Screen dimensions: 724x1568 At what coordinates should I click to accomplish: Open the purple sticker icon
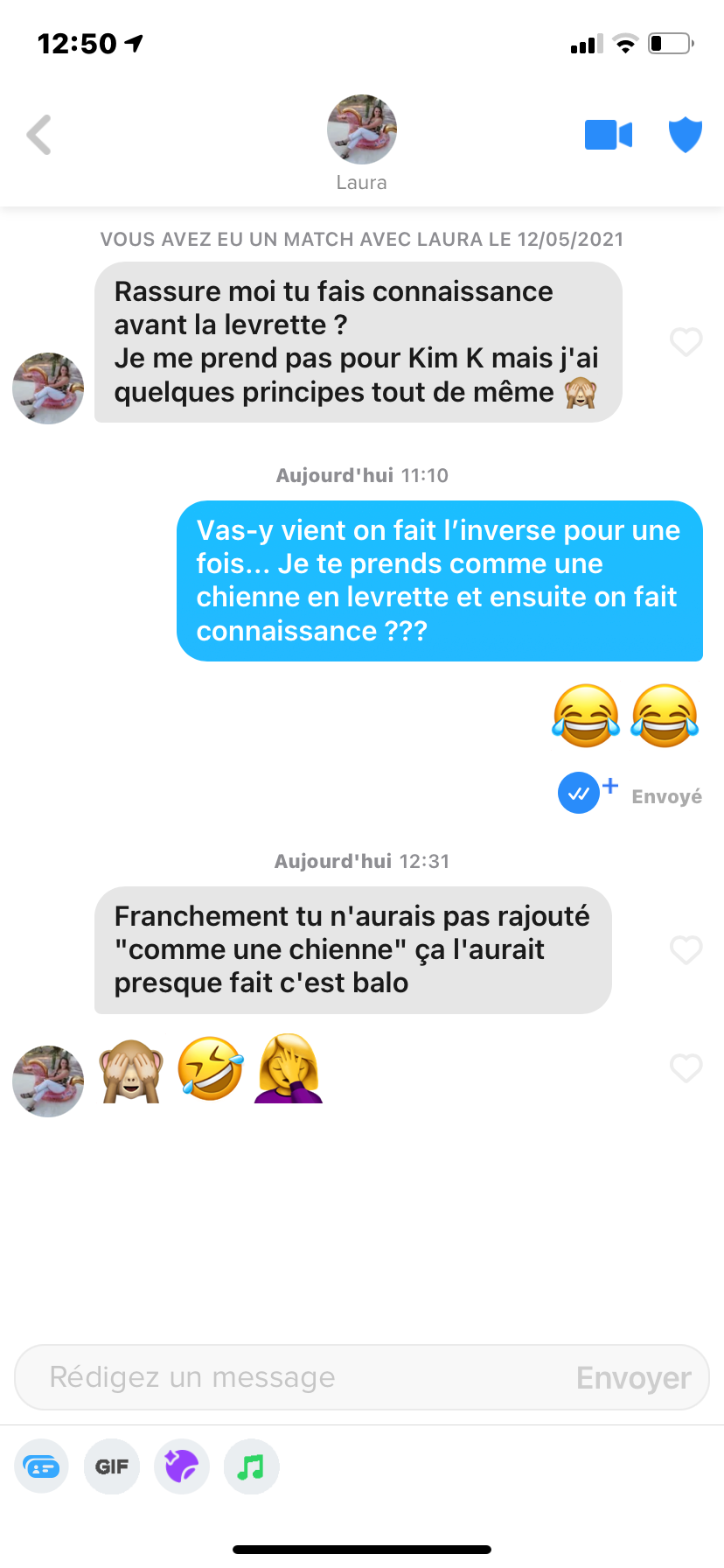[182, 1466]
